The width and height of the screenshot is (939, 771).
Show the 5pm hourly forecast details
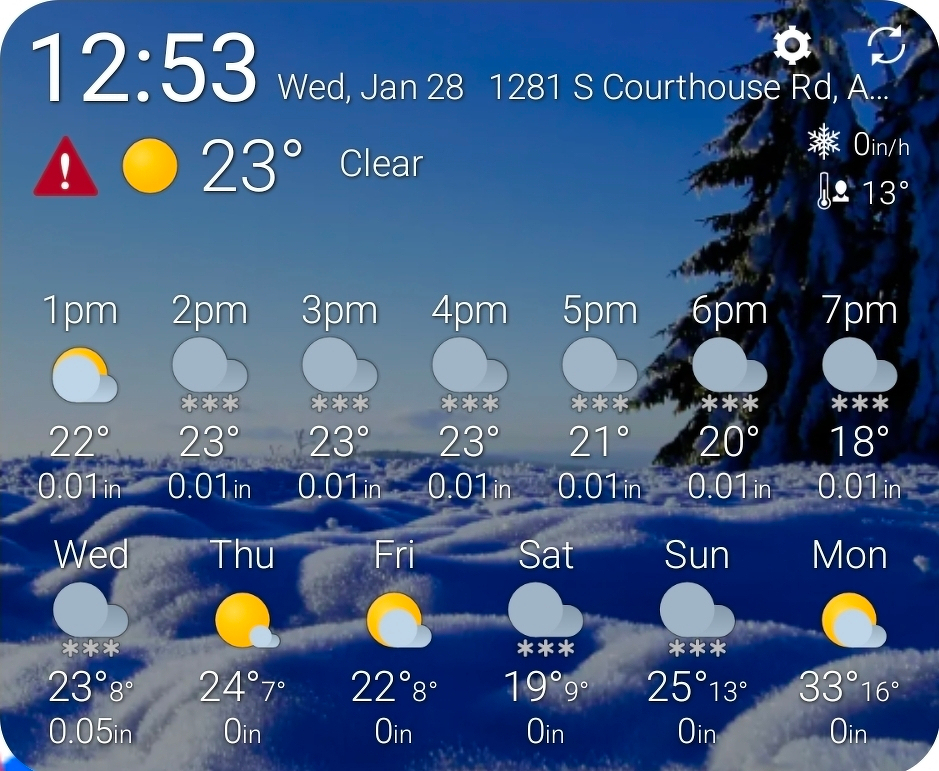pos(599,395)
